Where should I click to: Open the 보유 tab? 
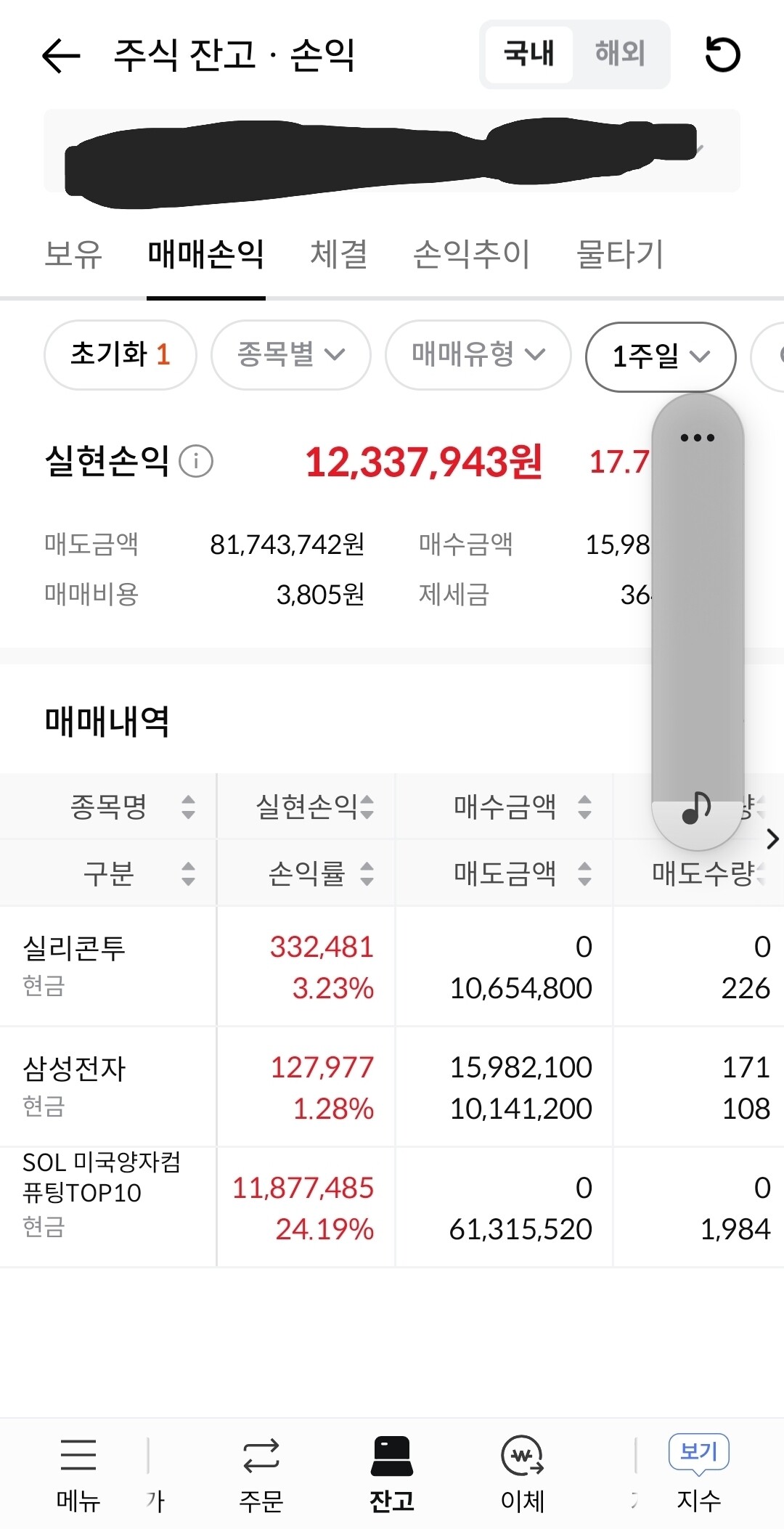tap(73, 255)
